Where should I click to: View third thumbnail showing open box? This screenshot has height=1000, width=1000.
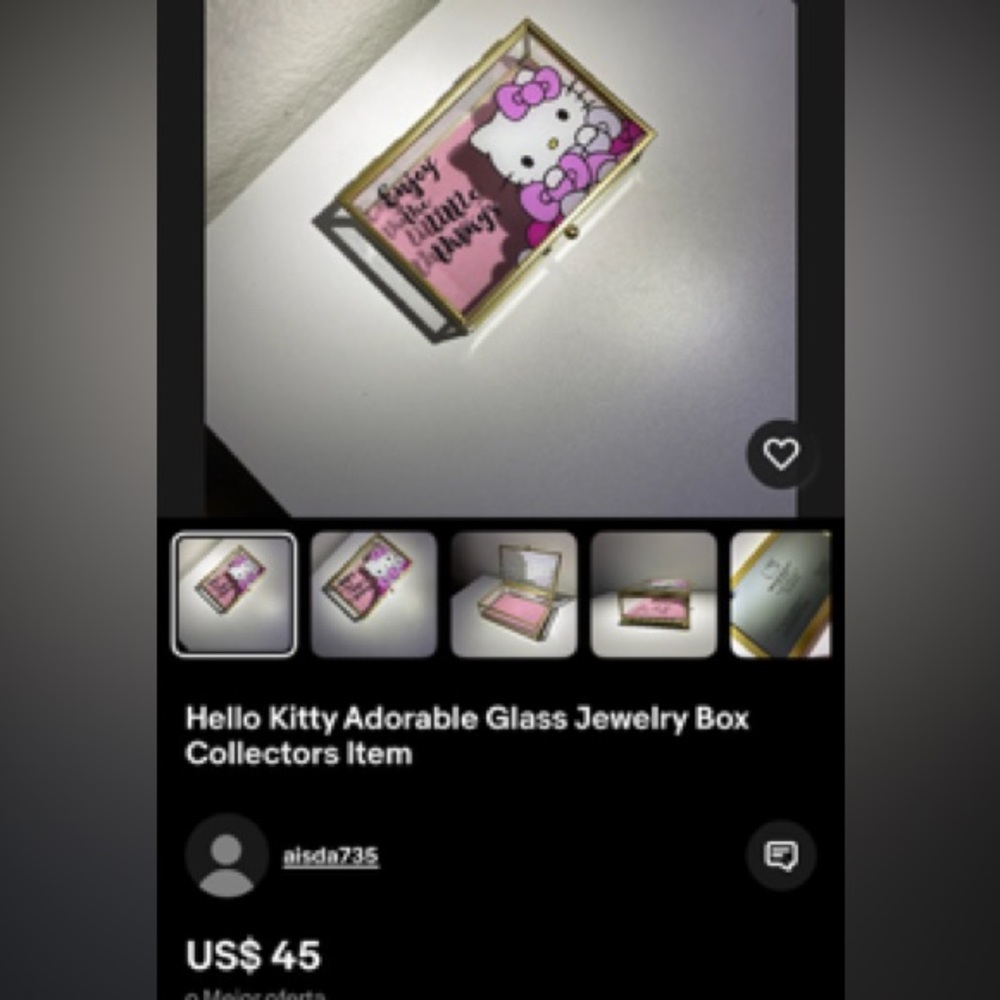tap(514, 594)
